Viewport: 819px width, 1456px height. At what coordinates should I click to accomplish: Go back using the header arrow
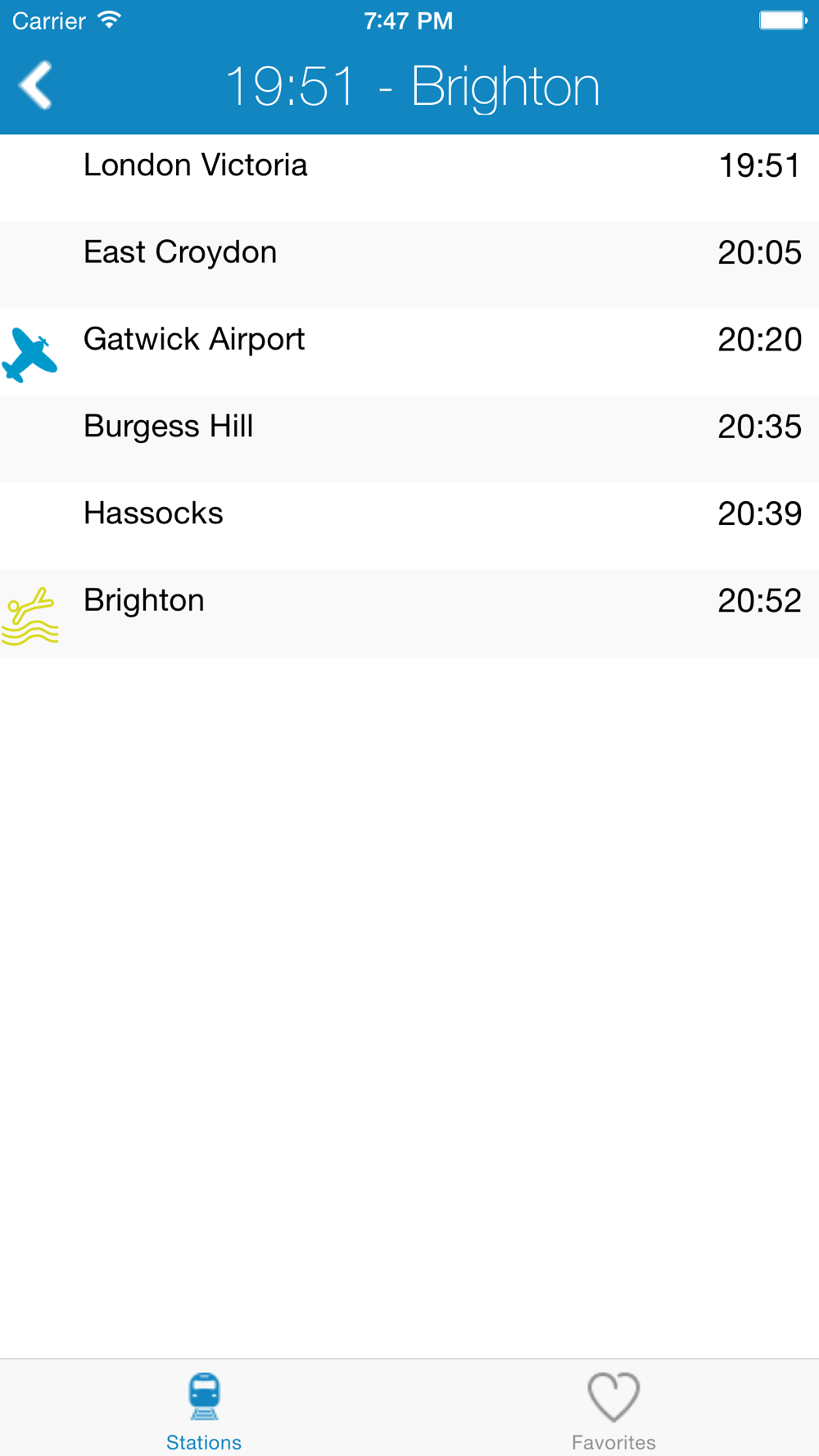[36, 85]
